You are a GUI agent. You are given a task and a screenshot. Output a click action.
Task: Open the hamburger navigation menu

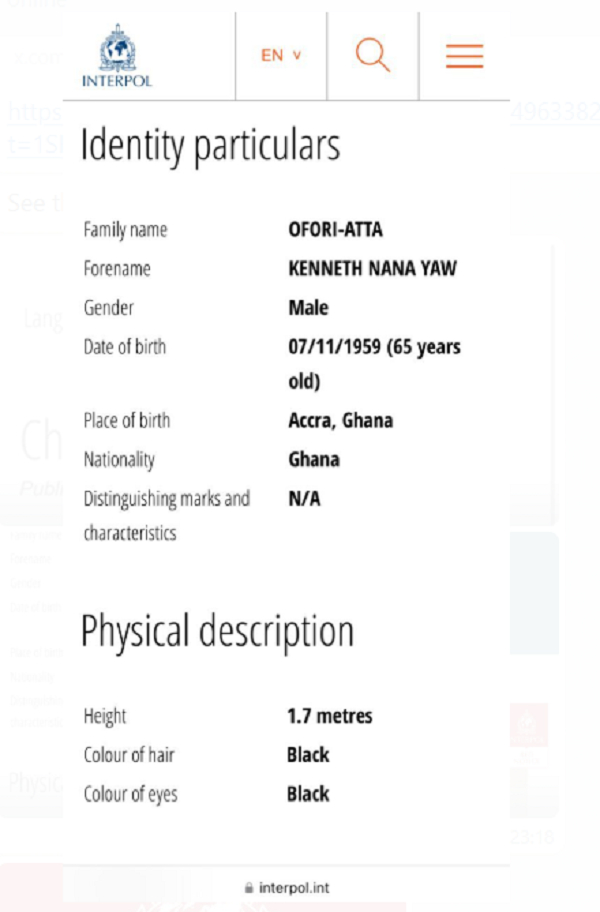click(x=464, y=56)
